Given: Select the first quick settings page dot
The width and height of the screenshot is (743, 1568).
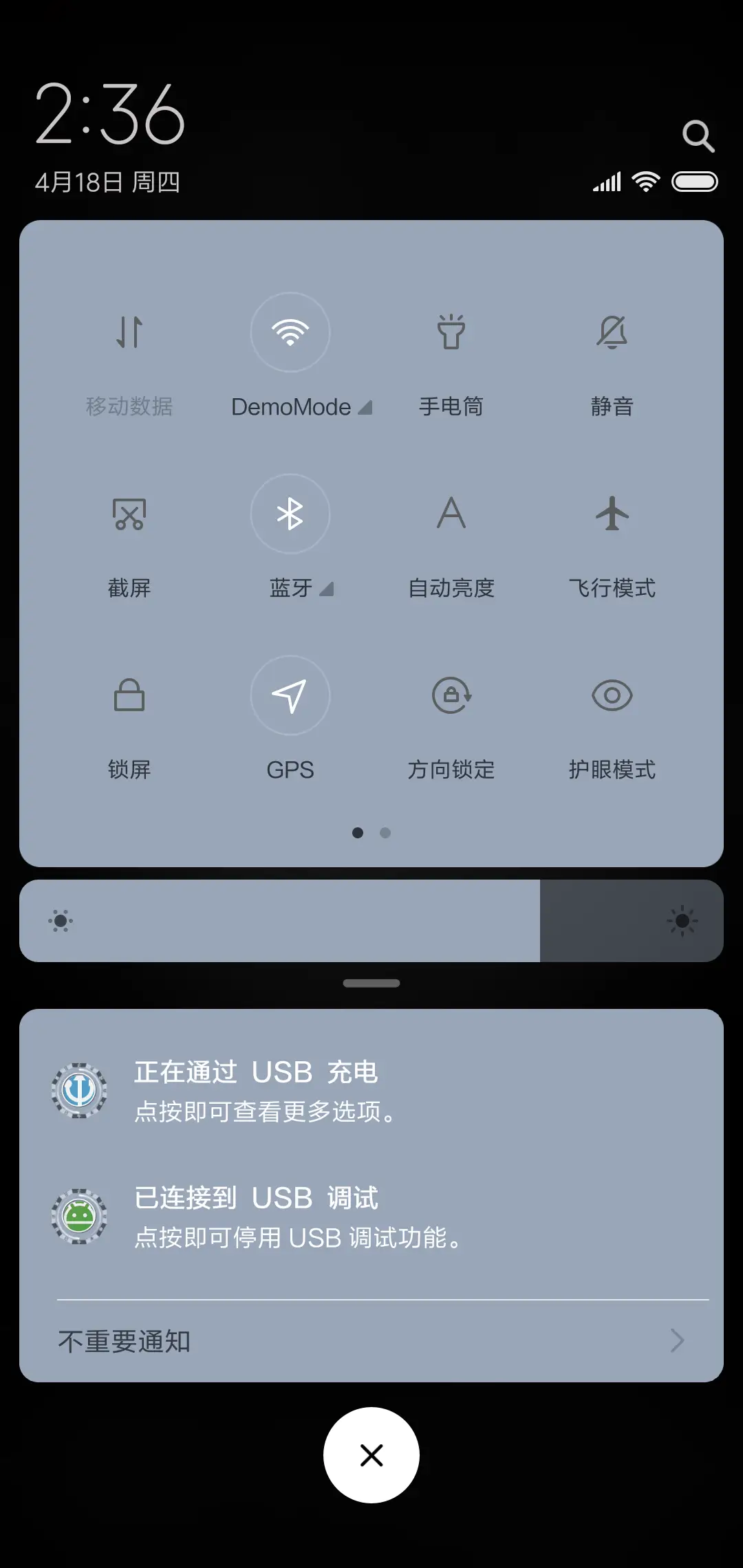Looking at the screenshot, I should click(358, 832).
